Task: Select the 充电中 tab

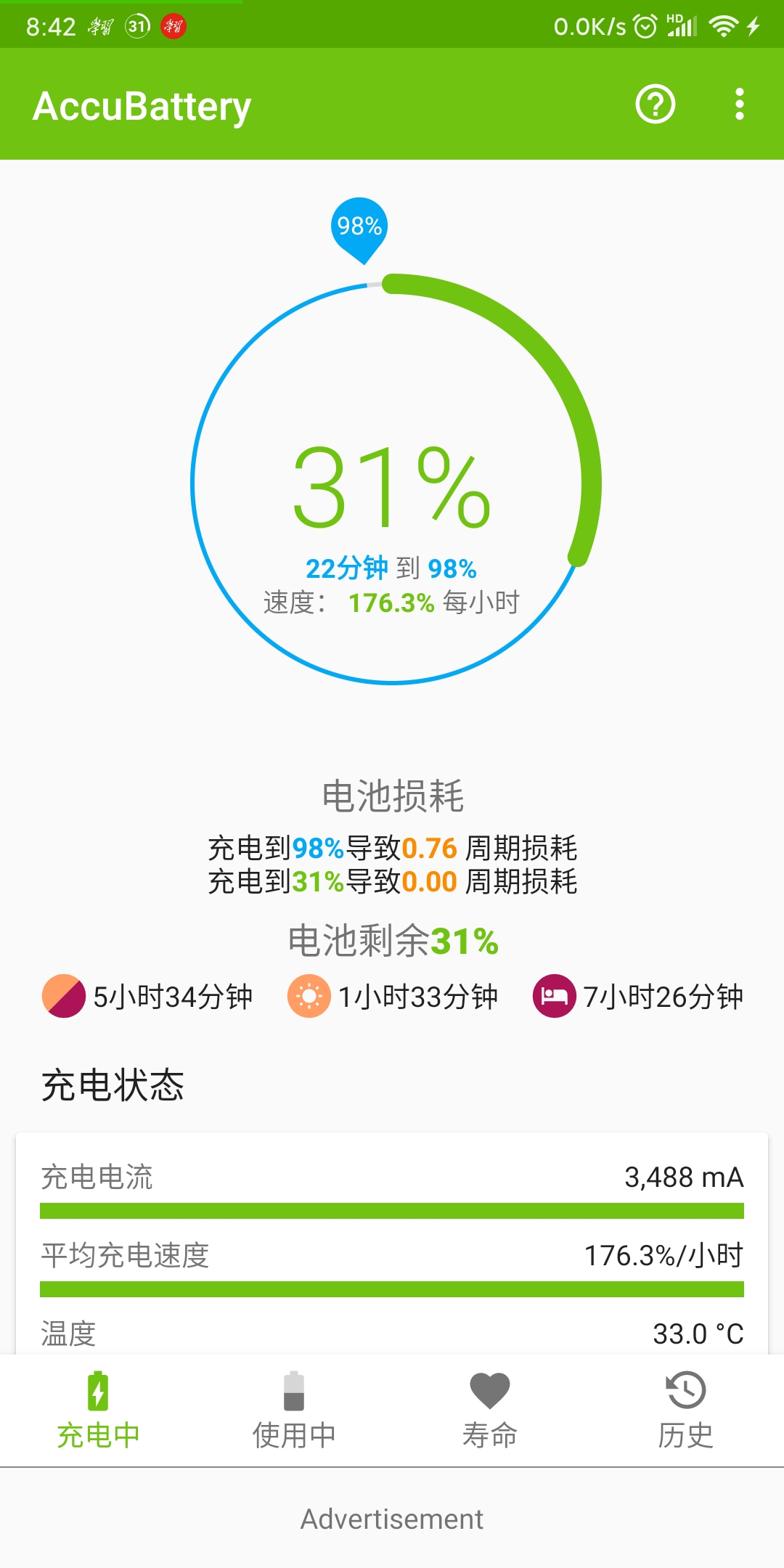Action: [x=98, y=1410]
